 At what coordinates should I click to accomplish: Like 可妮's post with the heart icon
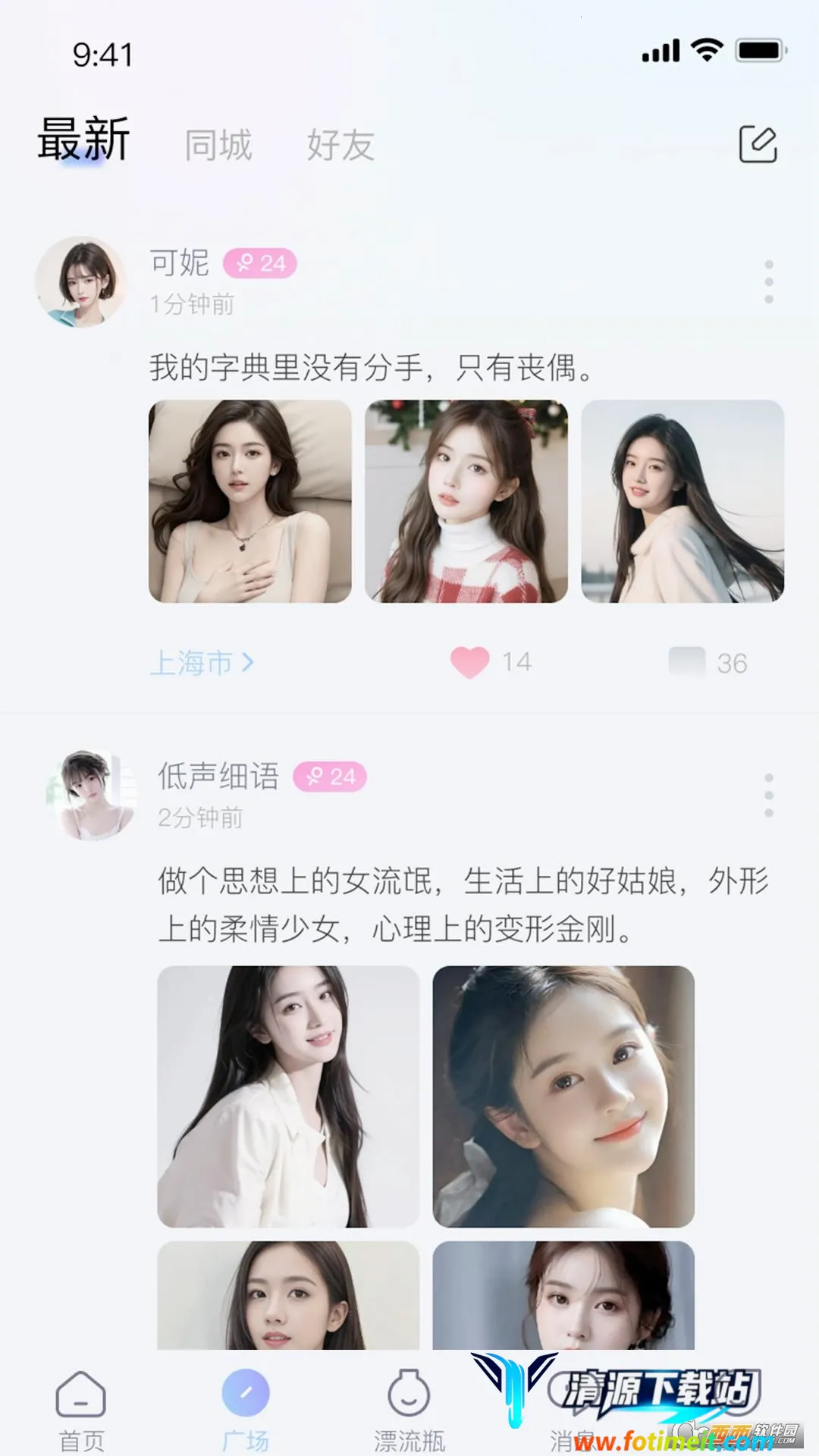[470, 662]
